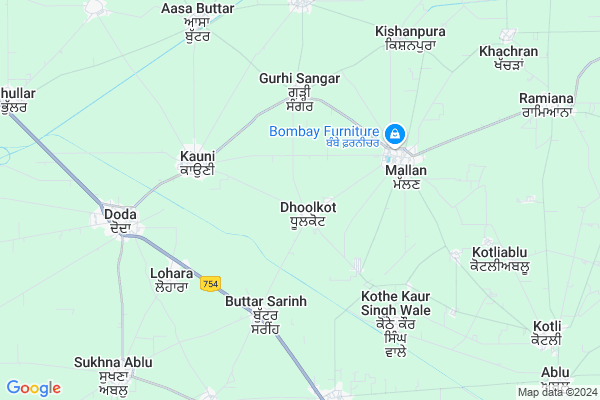The width and height of the screenshot is (600, 400).
Task: Open the Bombay Furniture map pin
Action: tap(395, 133)
